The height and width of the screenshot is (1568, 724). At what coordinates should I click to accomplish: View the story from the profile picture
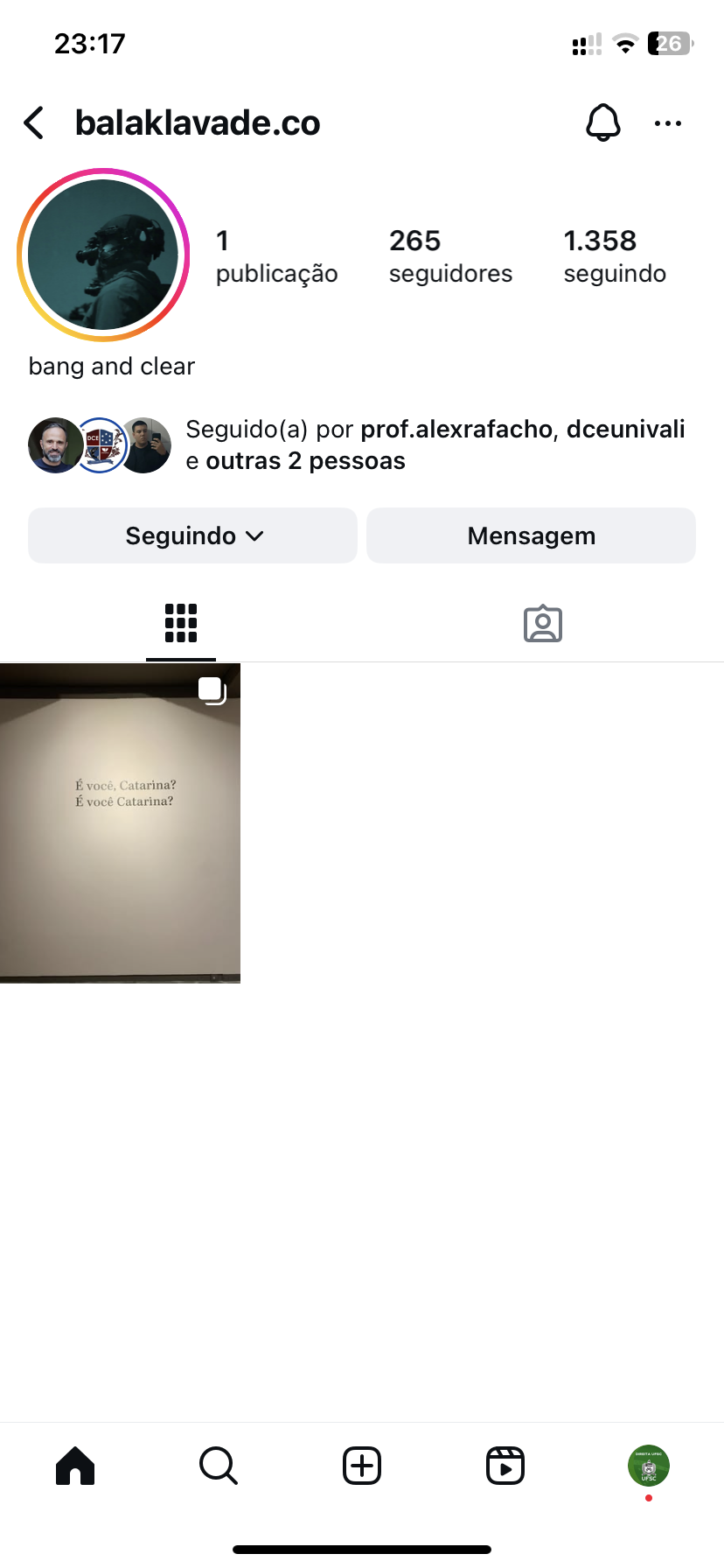coord(103,255)
